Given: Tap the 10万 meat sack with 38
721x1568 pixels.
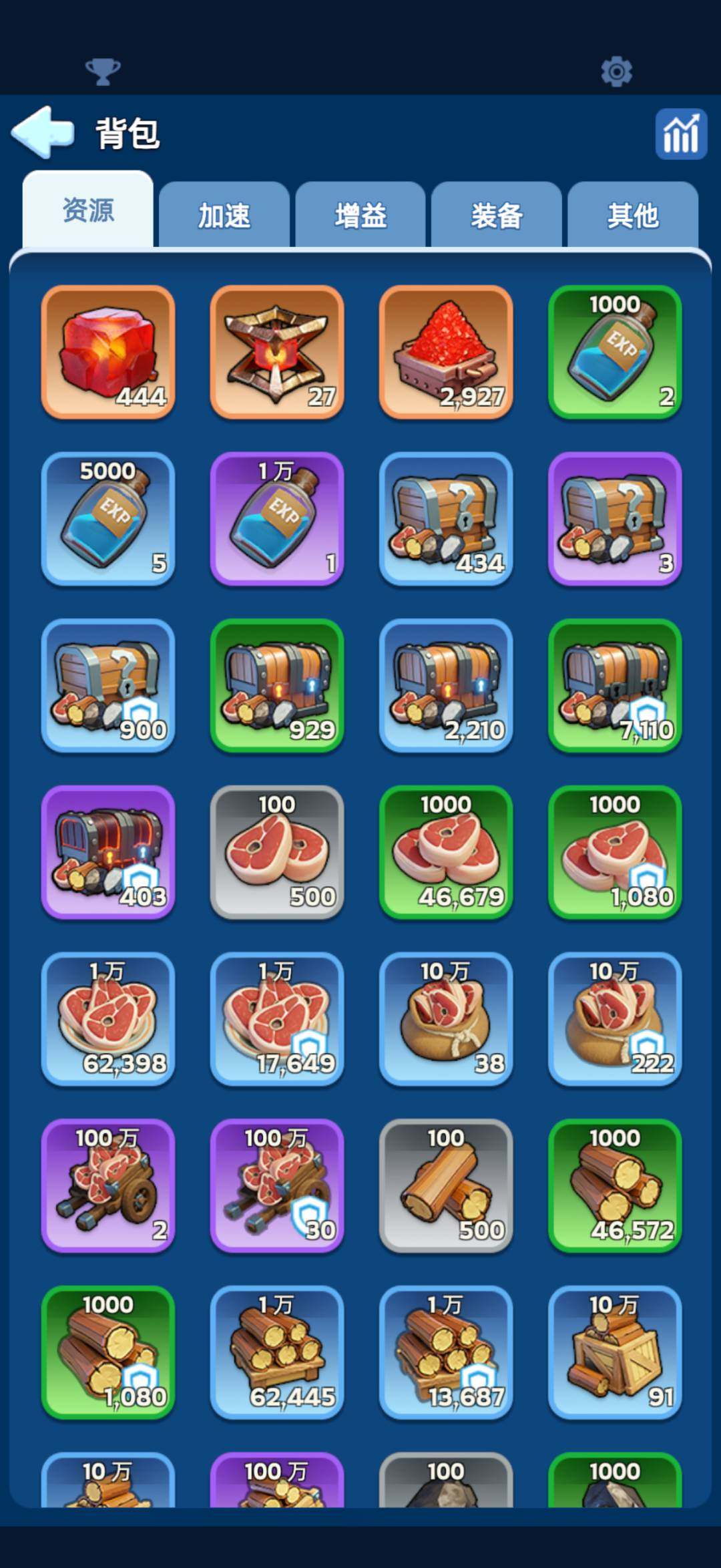Looking at the screenshot, I should 446,1019.
